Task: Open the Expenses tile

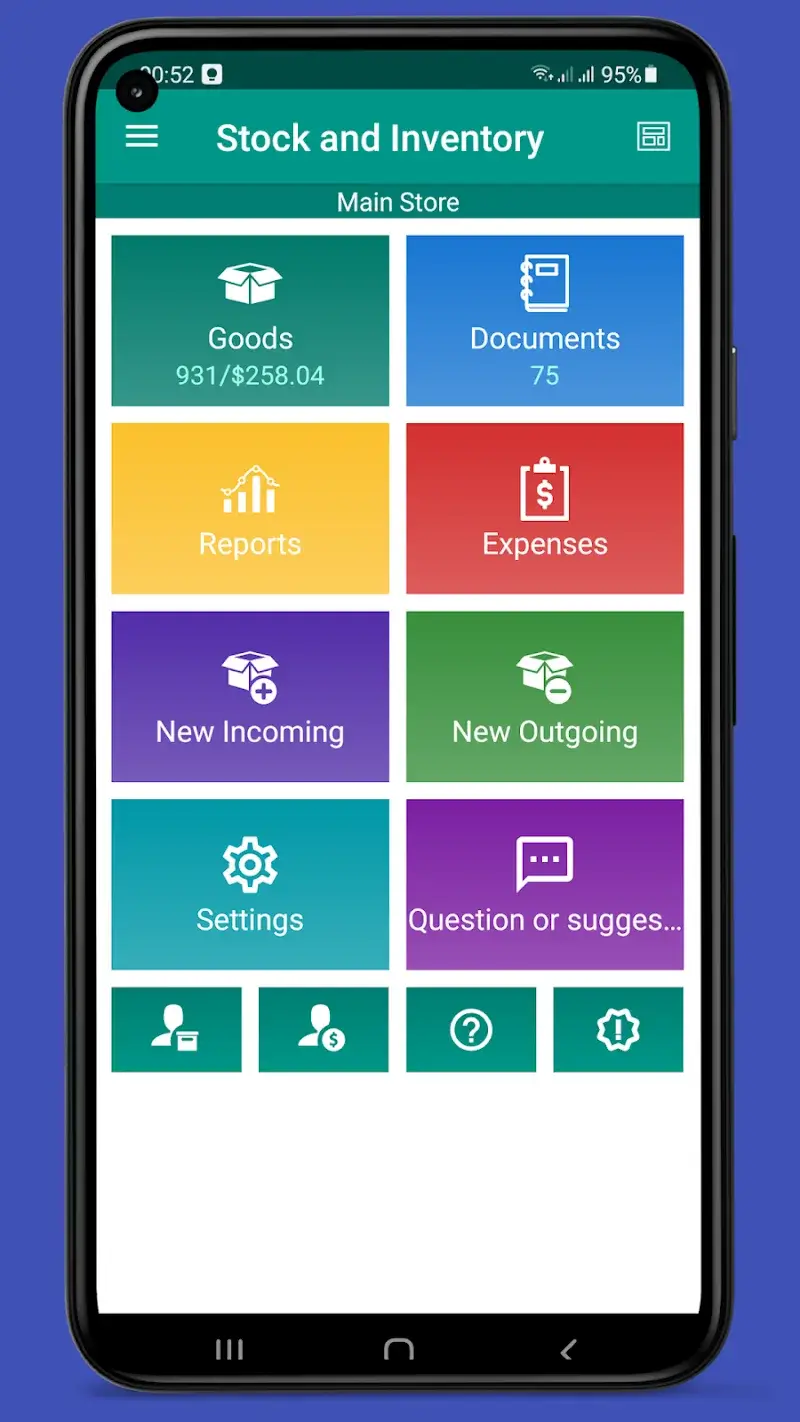Action: [545, 509]
